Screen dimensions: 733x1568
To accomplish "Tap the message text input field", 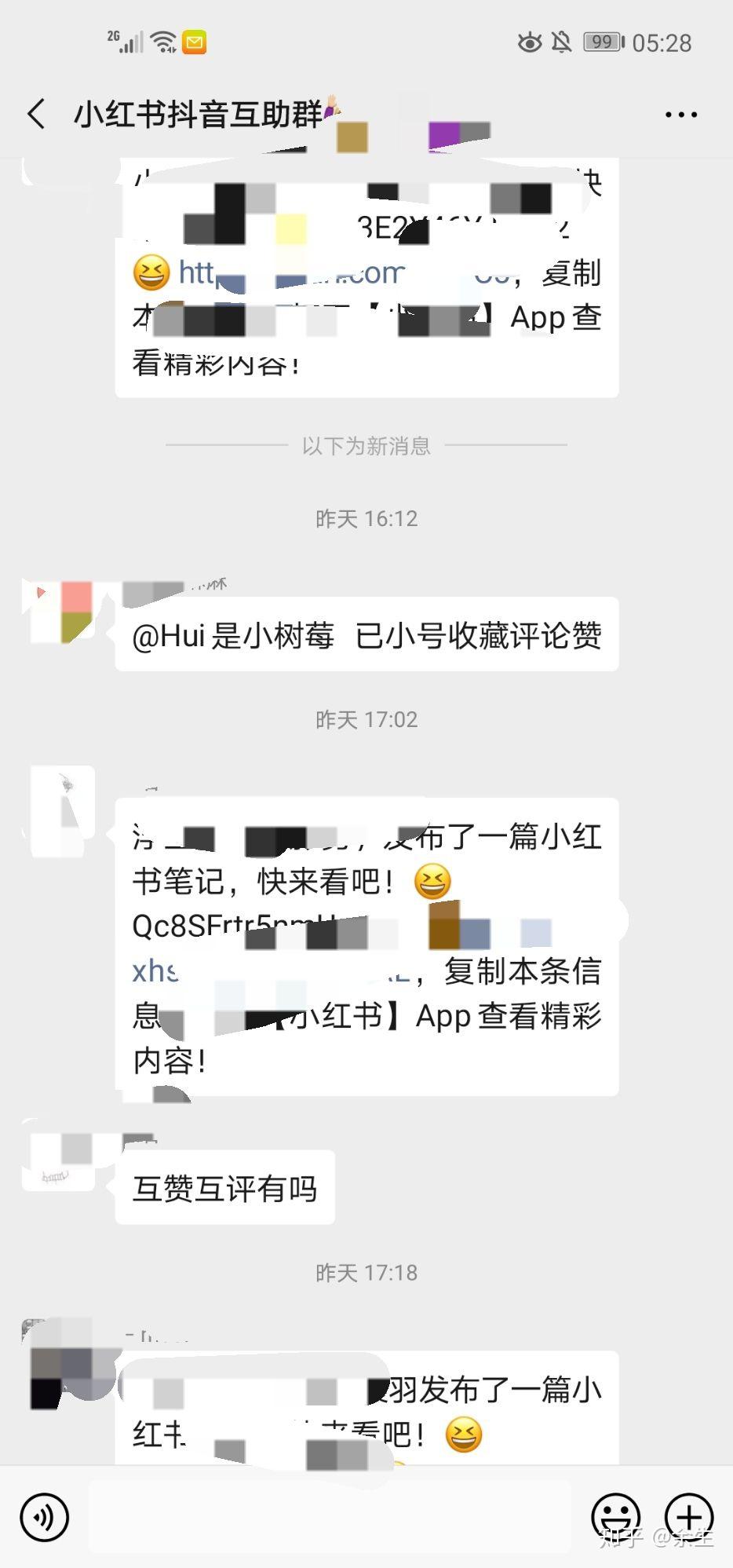I will tap(330, 1517).
